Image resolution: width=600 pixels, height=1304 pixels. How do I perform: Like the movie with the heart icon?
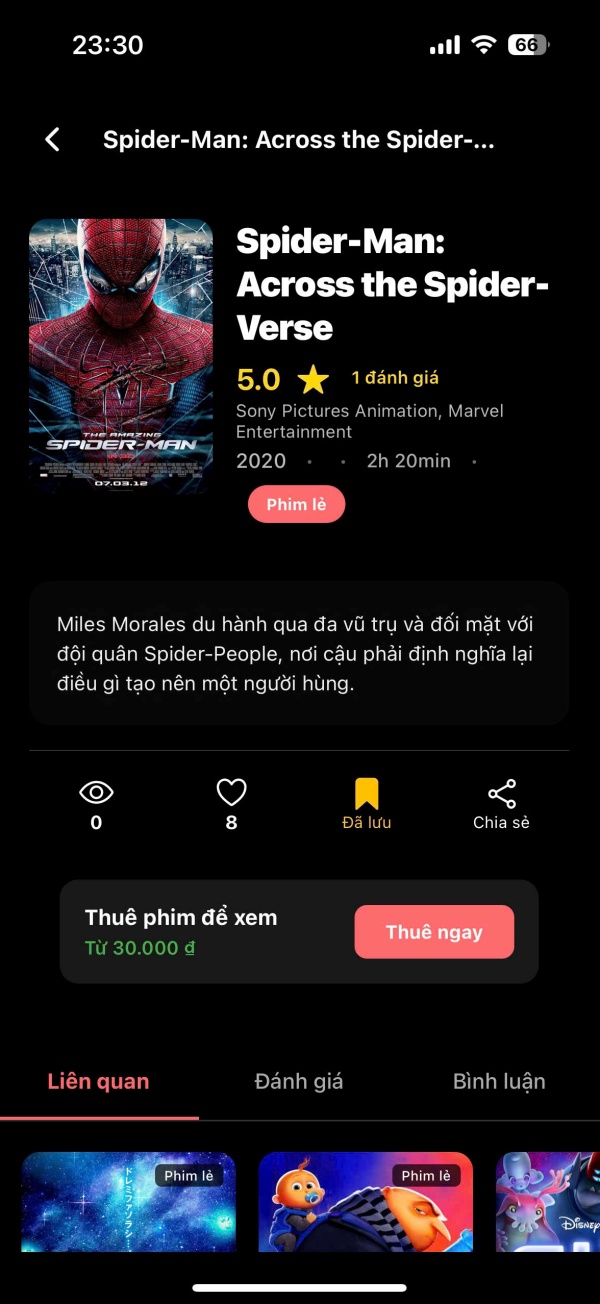[x=231, y=794]
